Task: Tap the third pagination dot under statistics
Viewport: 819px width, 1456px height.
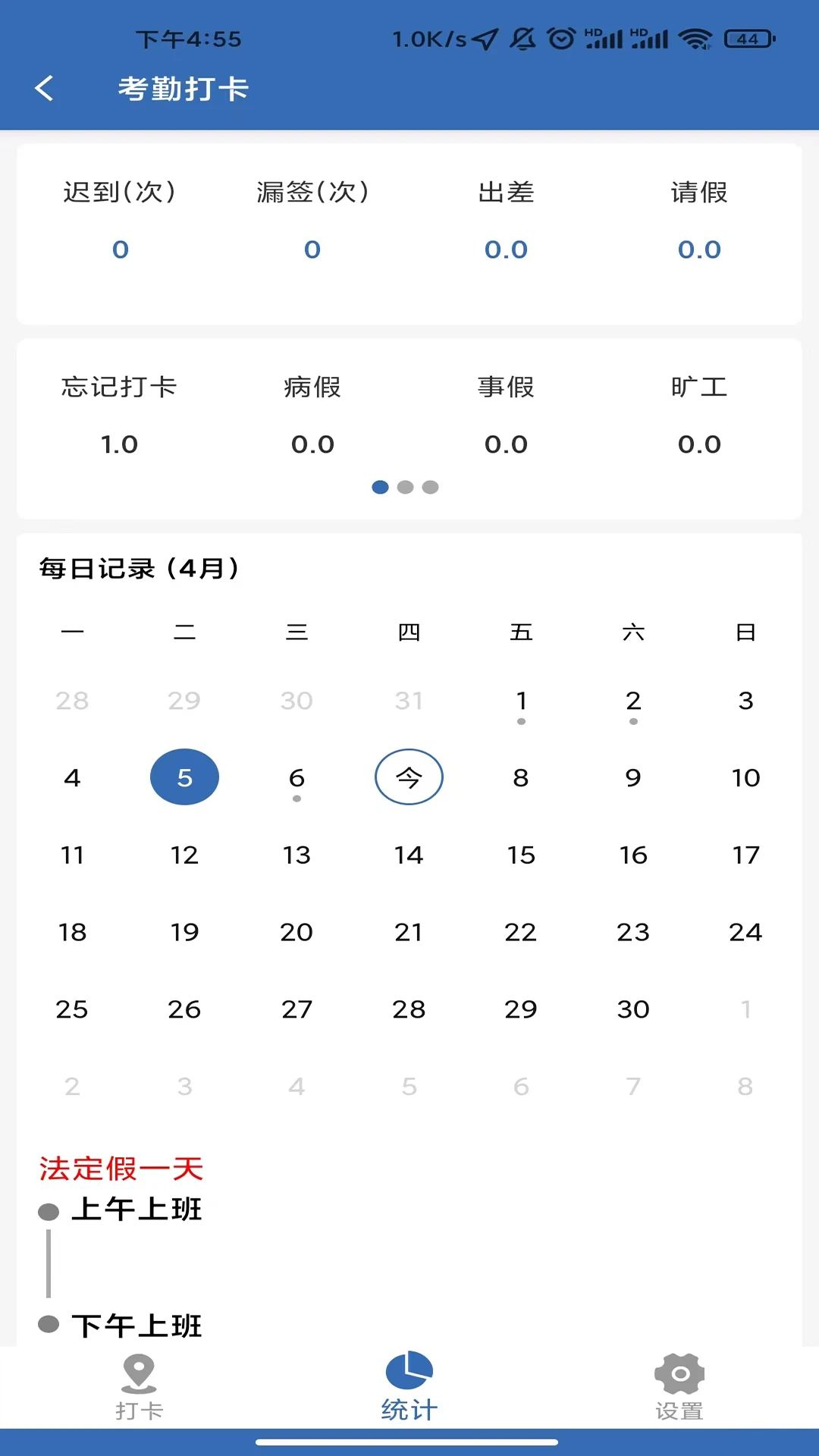Action: [x=431, y=488]
